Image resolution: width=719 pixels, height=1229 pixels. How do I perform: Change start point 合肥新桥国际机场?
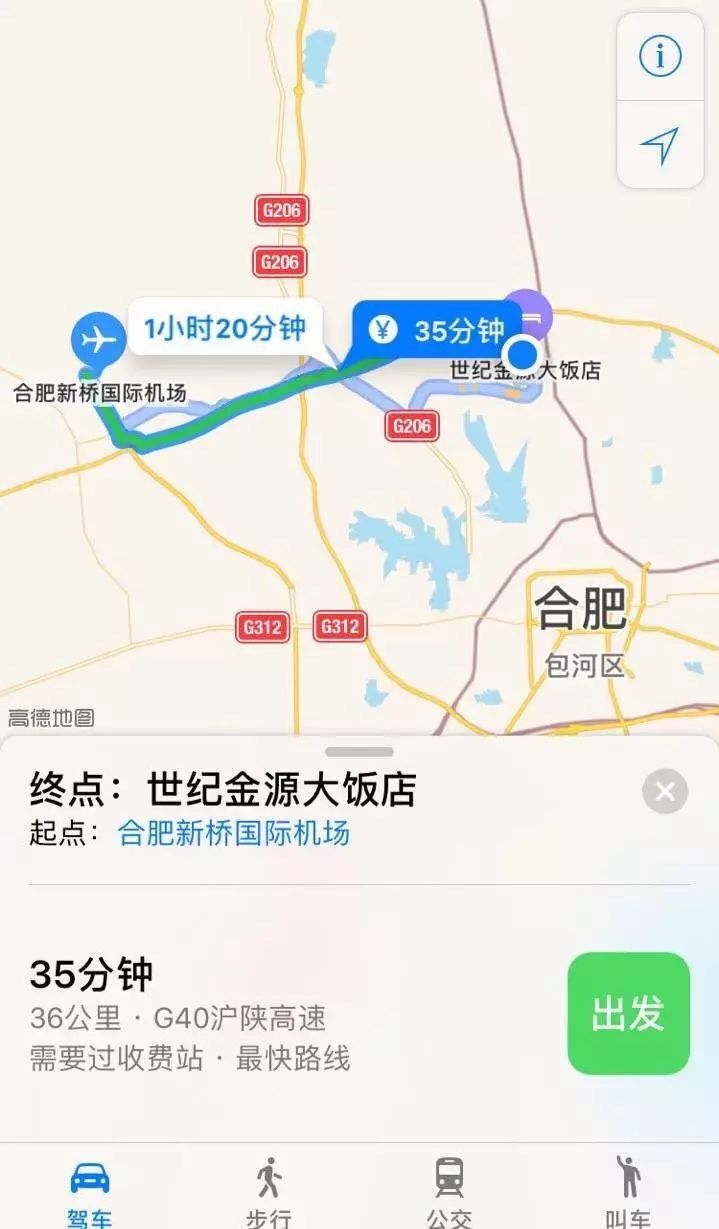(233, 833)
